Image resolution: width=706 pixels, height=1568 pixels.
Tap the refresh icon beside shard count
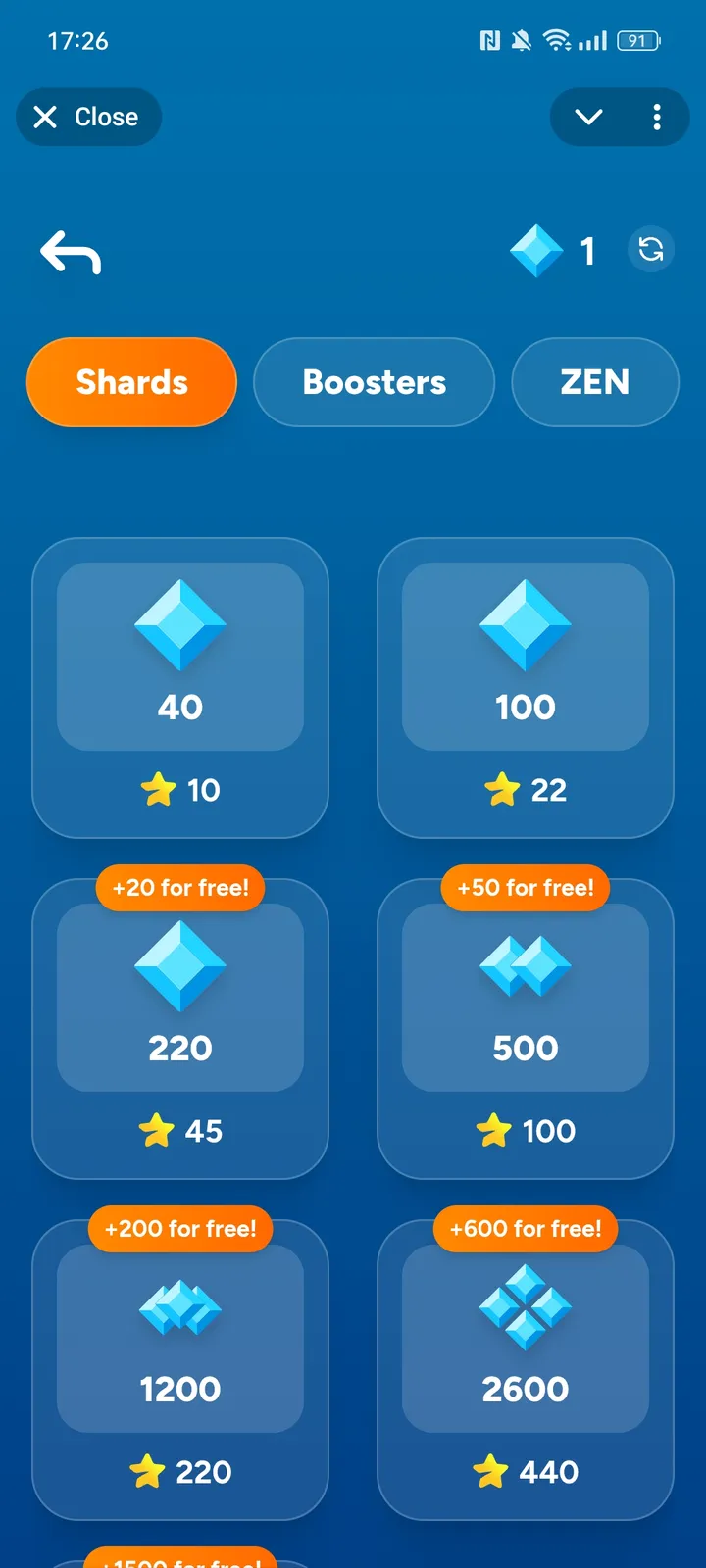click(651, 250)
